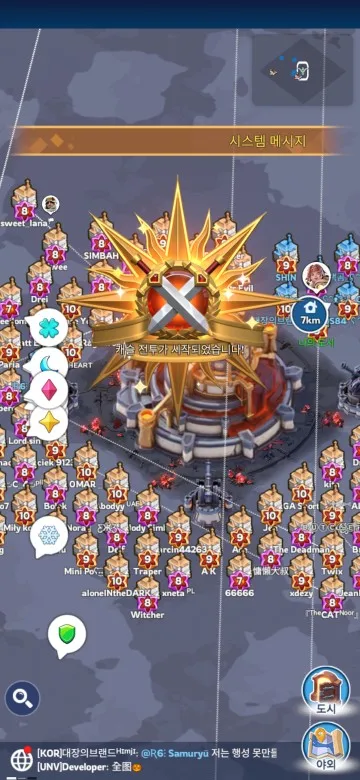Select the yellow star bubble
This screenshot has width=360, height=780.
(49, 422)
